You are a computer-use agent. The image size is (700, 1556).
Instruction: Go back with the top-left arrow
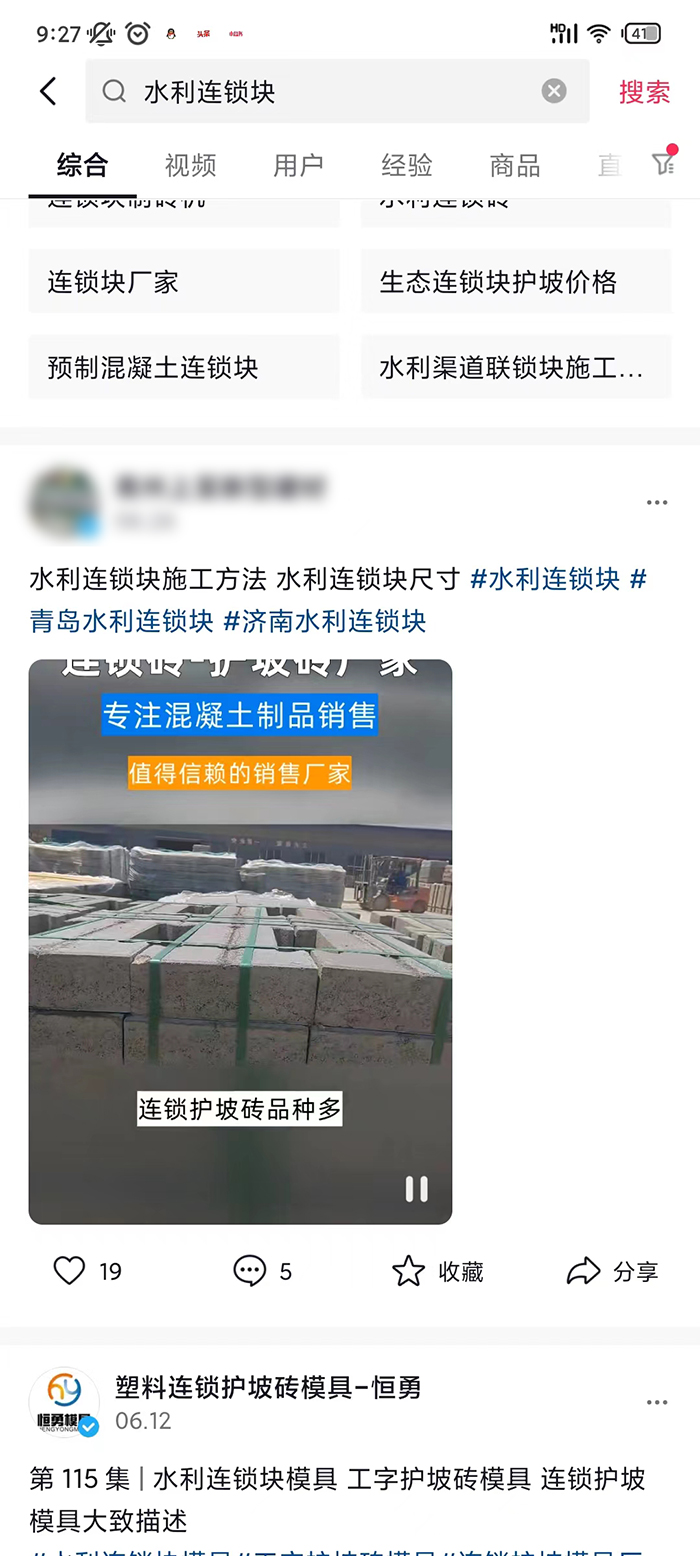(x=48, y=92)
